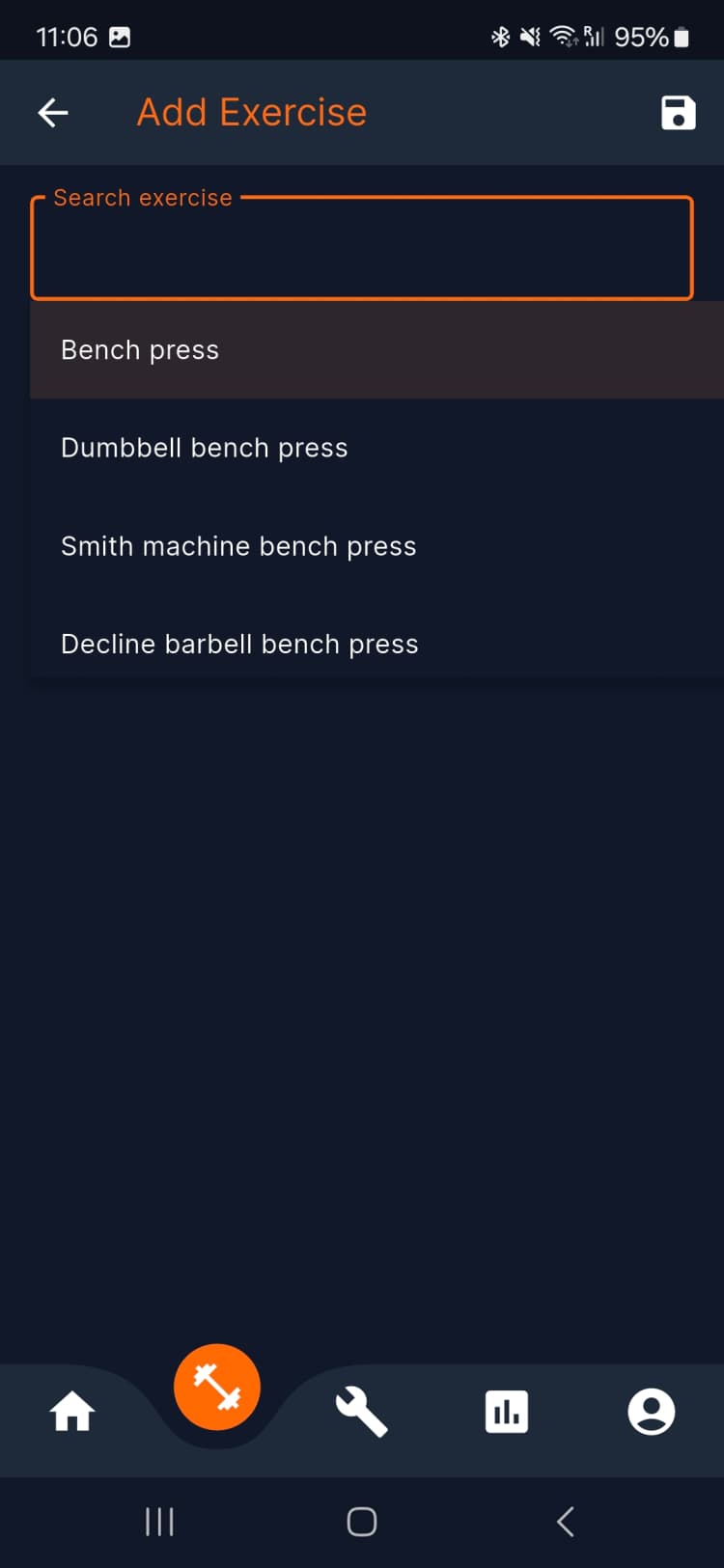Tap the screenshot notification icon
The height and width of the screenshot is (1568, 724).
click(x=119, y=37)
